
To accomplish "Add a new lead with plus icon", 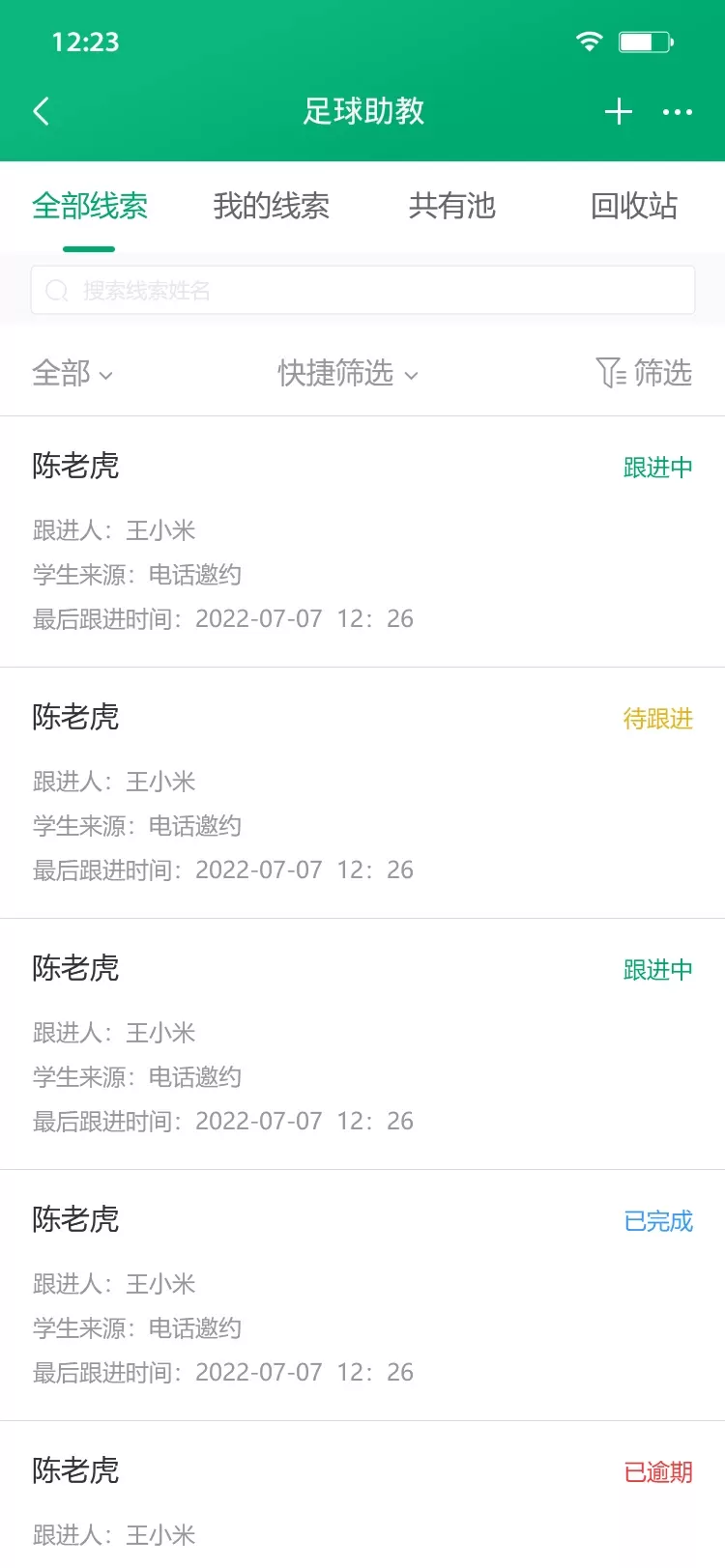I will (619, 111).
